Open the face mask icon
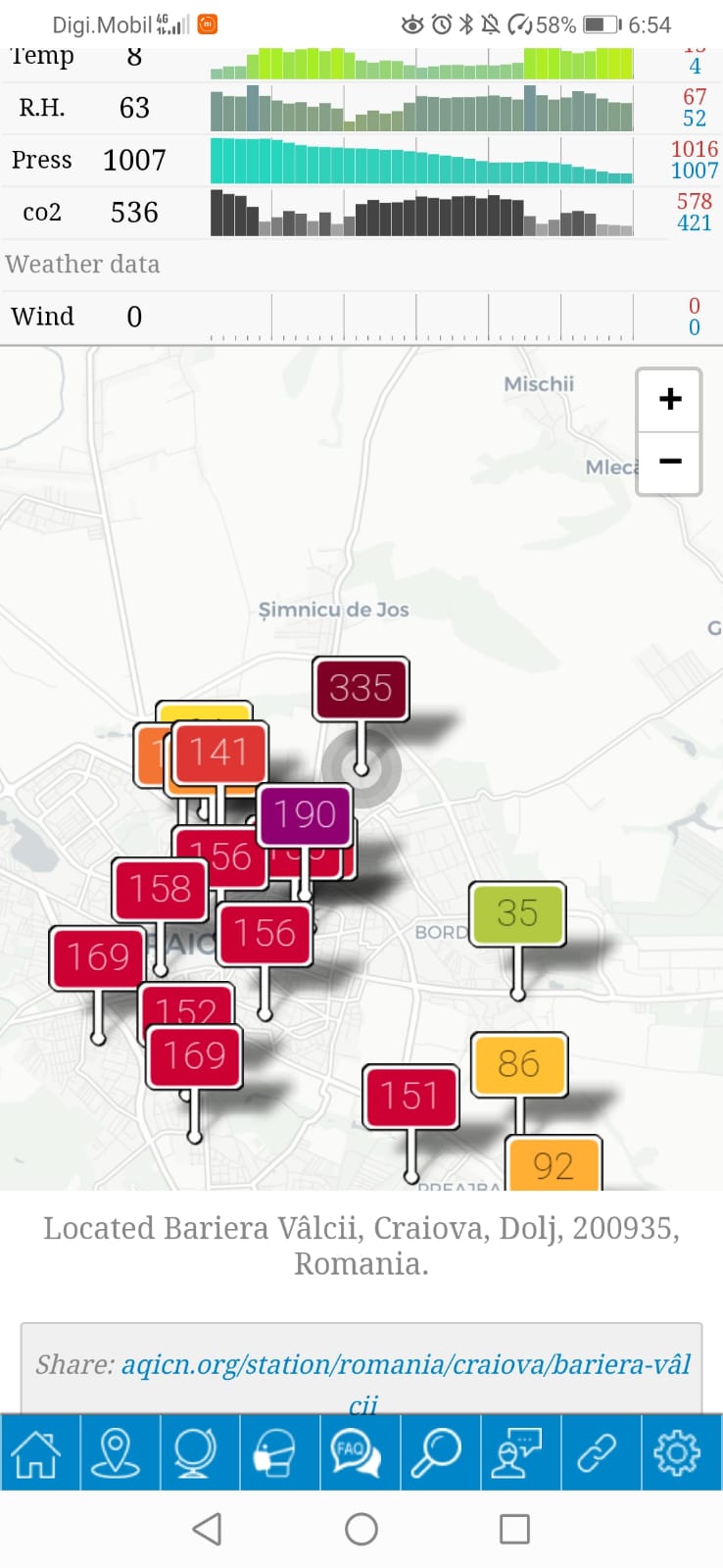 [x=275, y=1452]
